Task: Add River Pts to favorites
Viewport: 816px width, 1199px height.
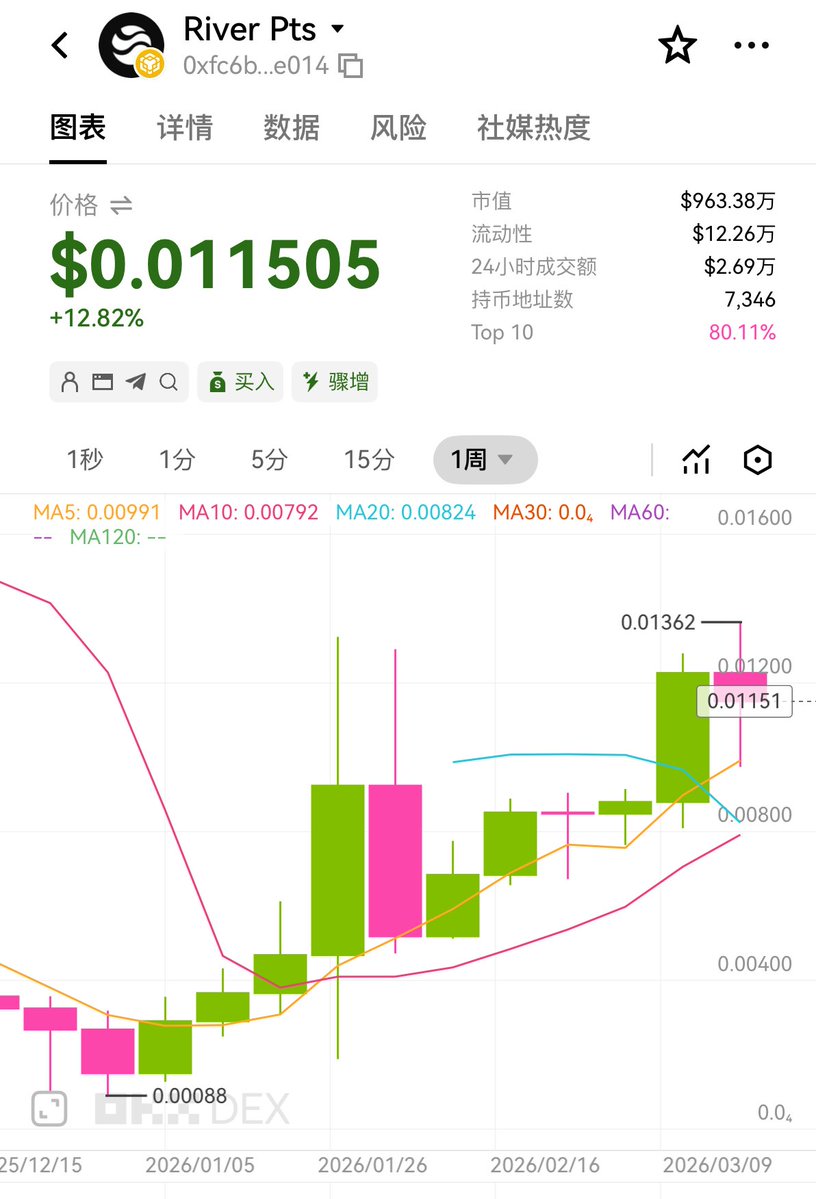Action: click(677, 45)
